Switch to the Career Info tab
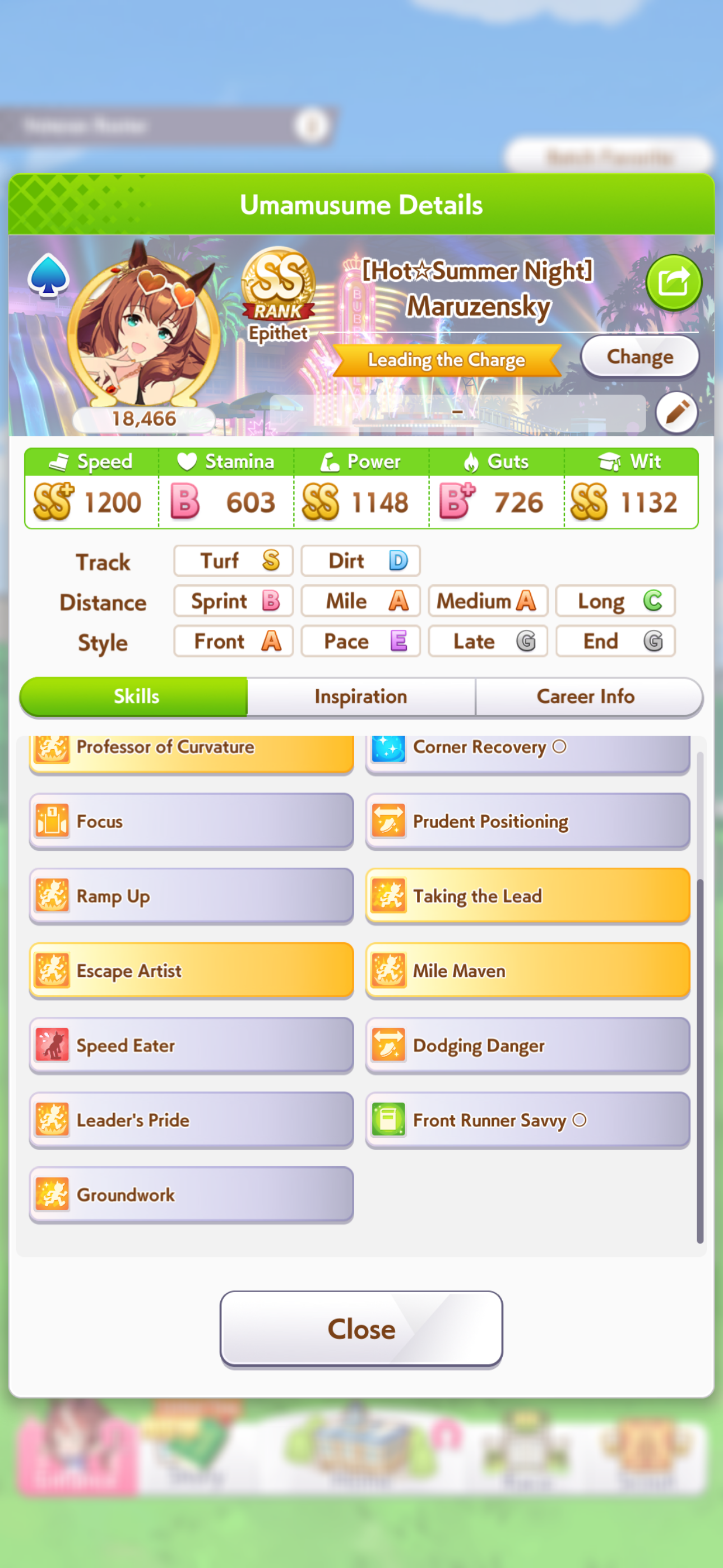Image resolution: width=723 pixels, height=1568 pixels. click(x=586, y=697)
